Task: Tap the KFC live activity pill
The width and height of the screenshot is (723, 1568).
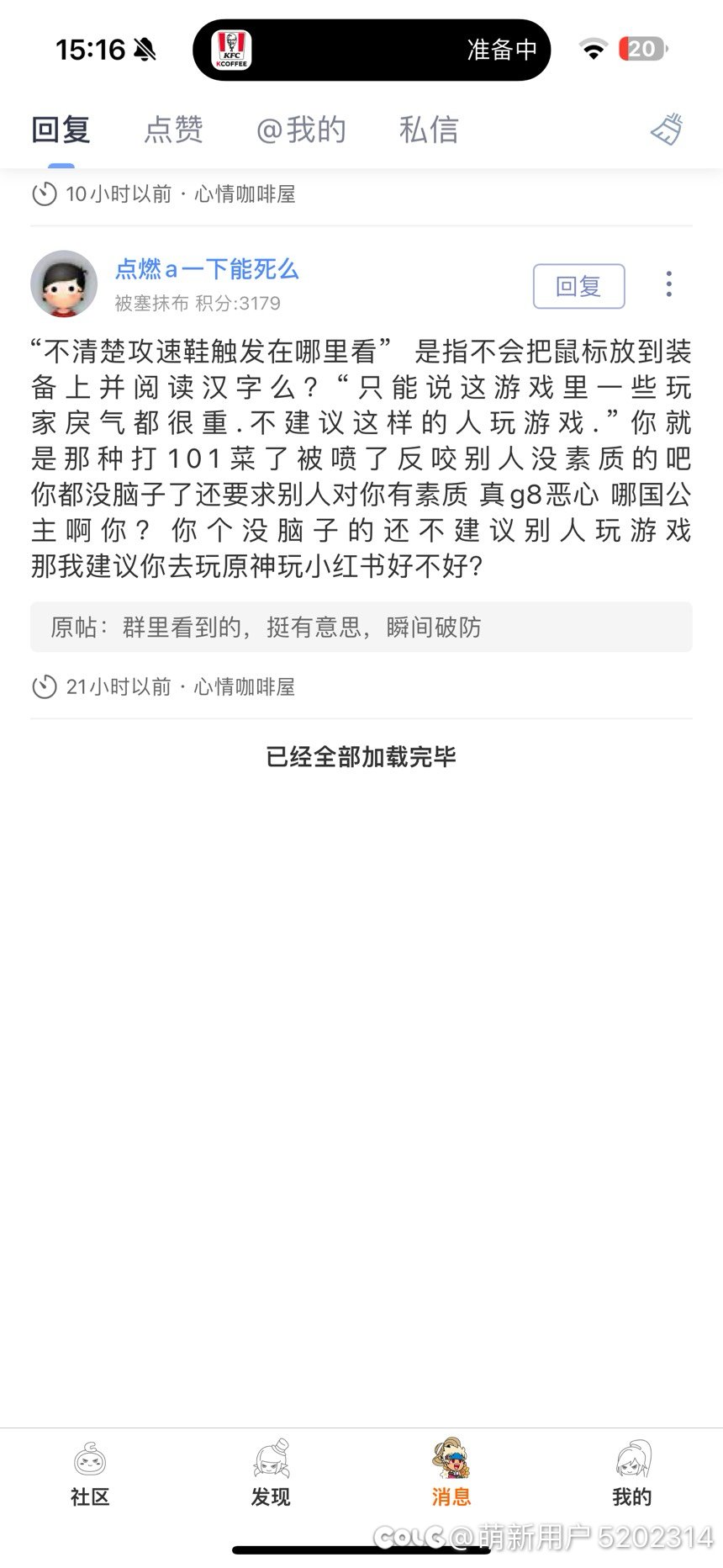Action: (372, 50)
